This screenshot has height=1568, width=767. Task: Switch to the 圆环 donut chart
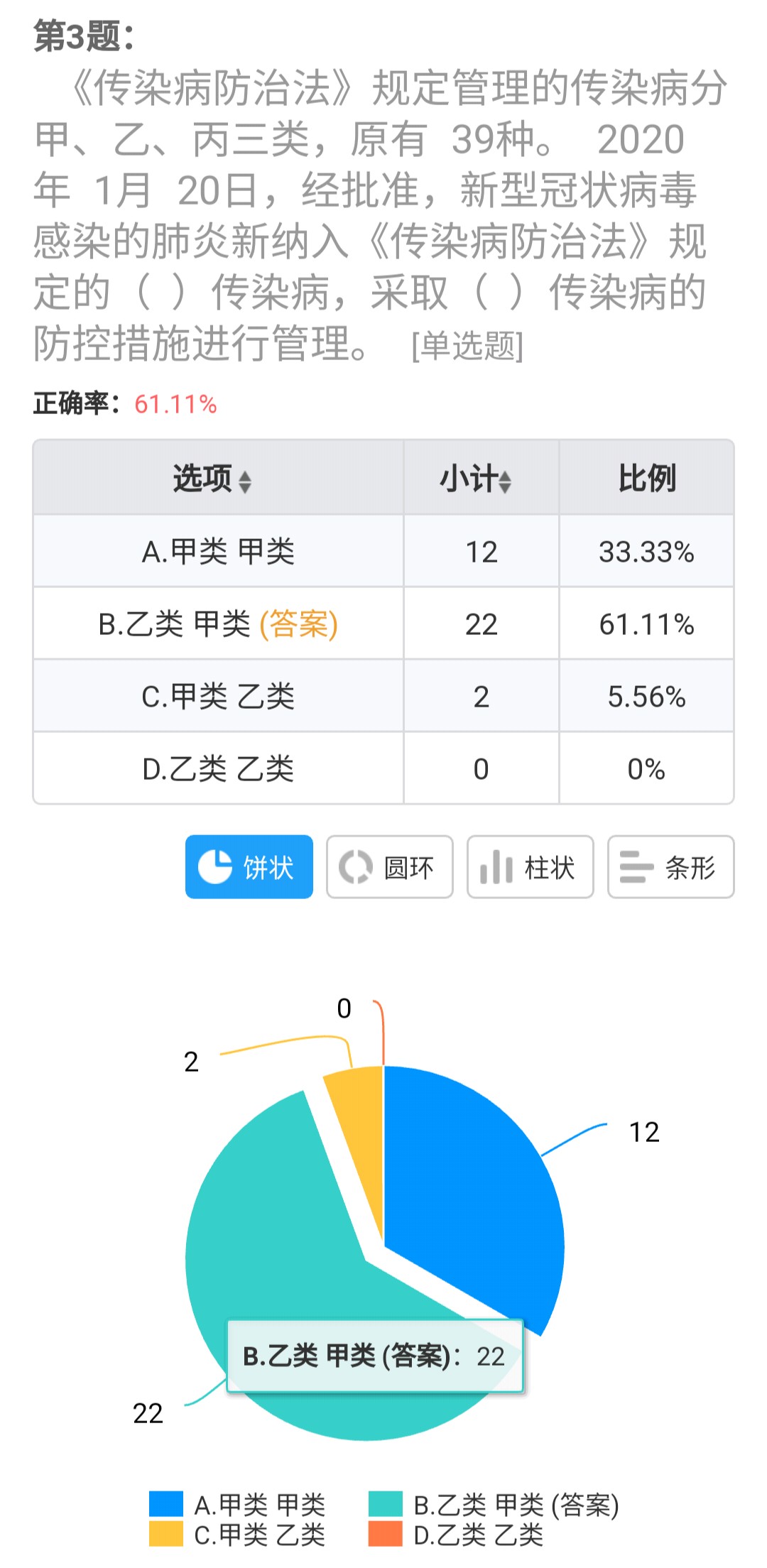[x=390, y=866]
